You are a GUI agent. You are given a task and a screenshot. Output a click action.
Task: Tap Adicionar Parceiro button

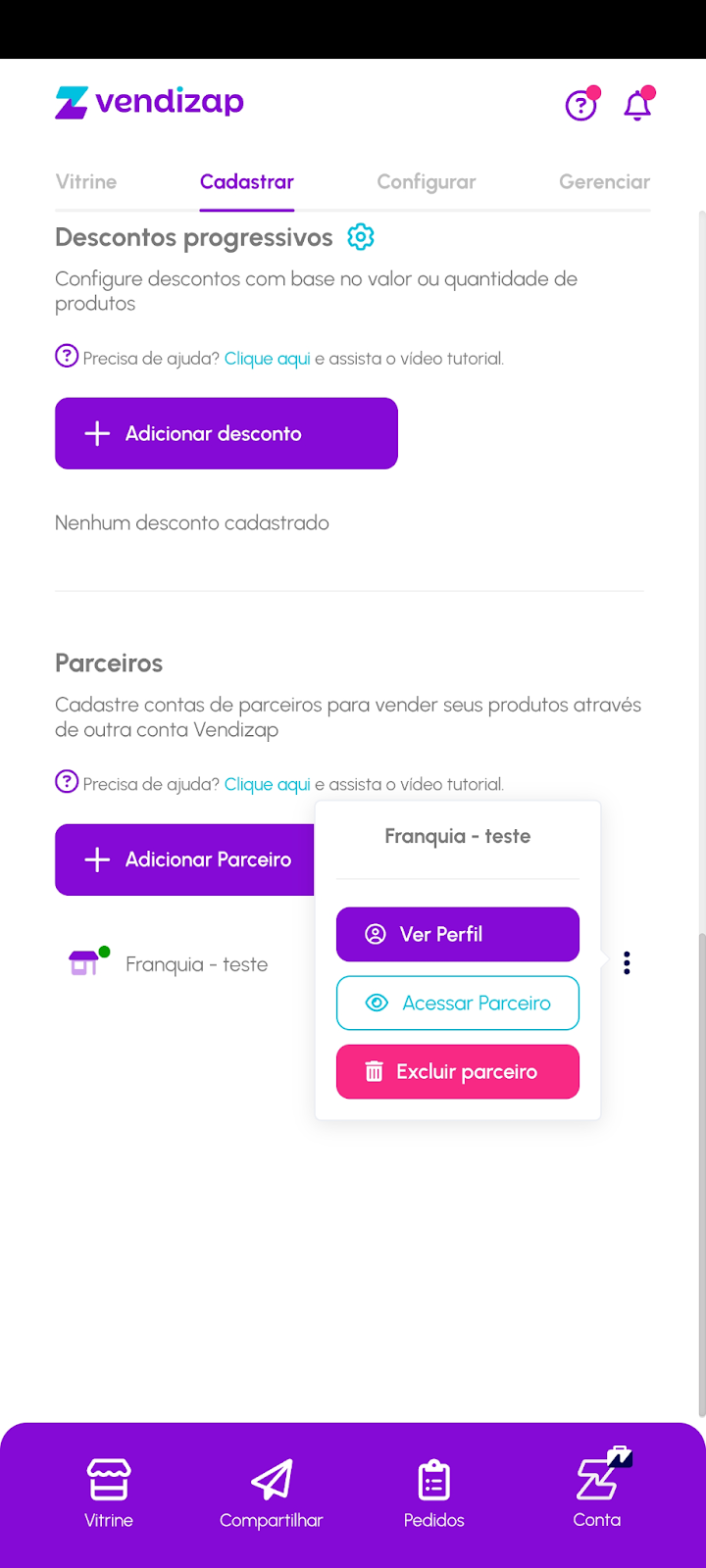pos(186,859)
